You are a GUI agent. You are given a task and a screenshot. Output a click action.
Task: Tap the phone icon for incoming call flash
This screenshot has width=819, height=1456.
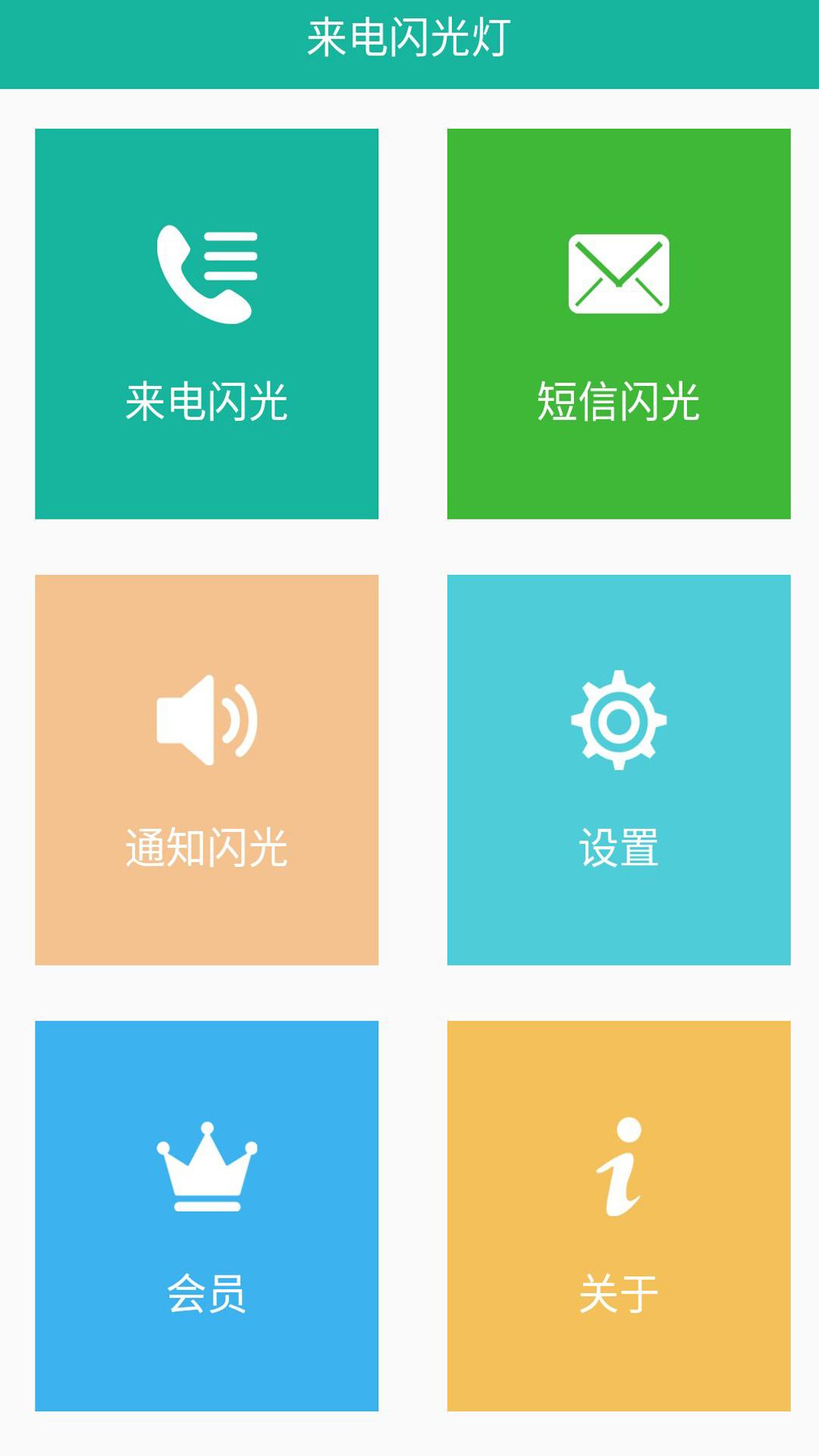(x=206, y=273)
